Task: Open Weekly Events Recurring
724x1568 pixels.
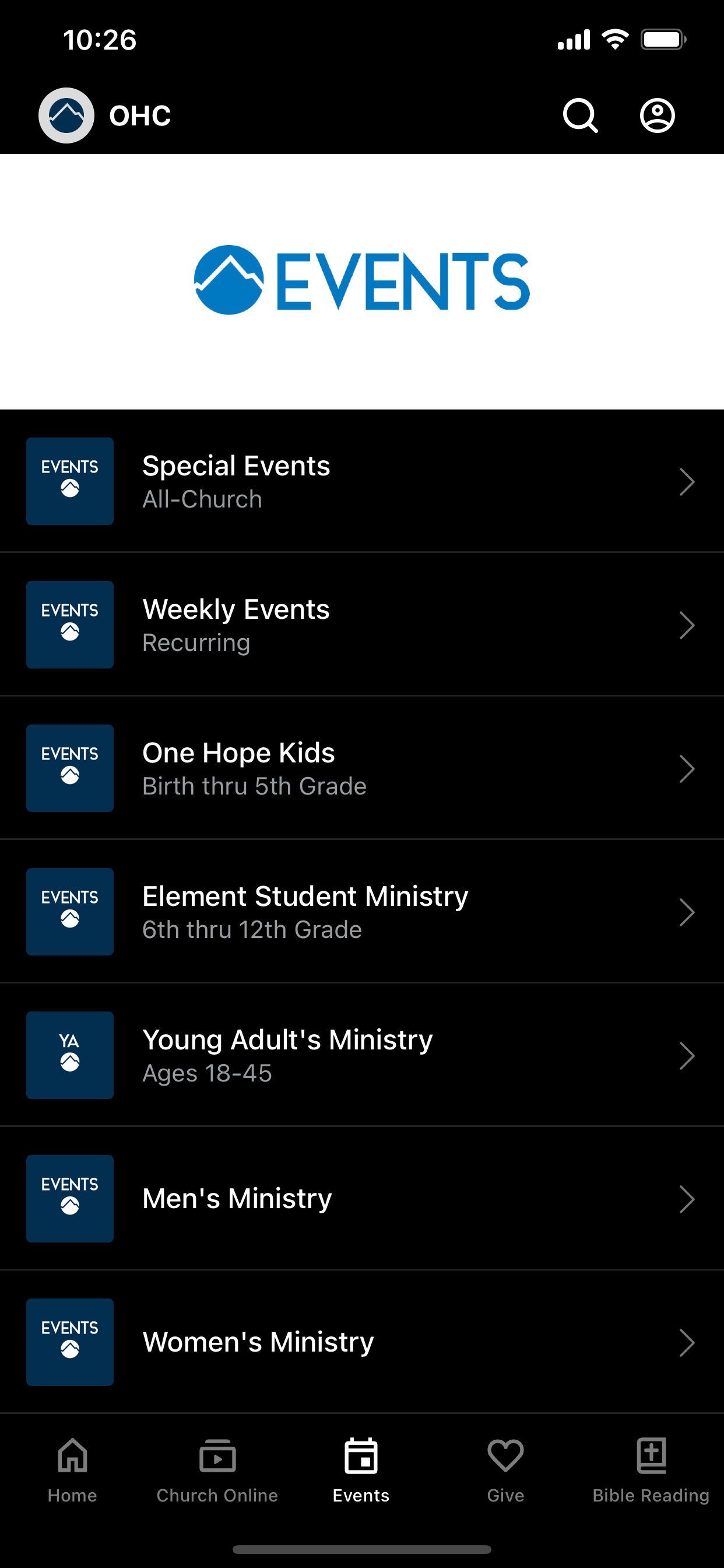Action: click(362, 625)
